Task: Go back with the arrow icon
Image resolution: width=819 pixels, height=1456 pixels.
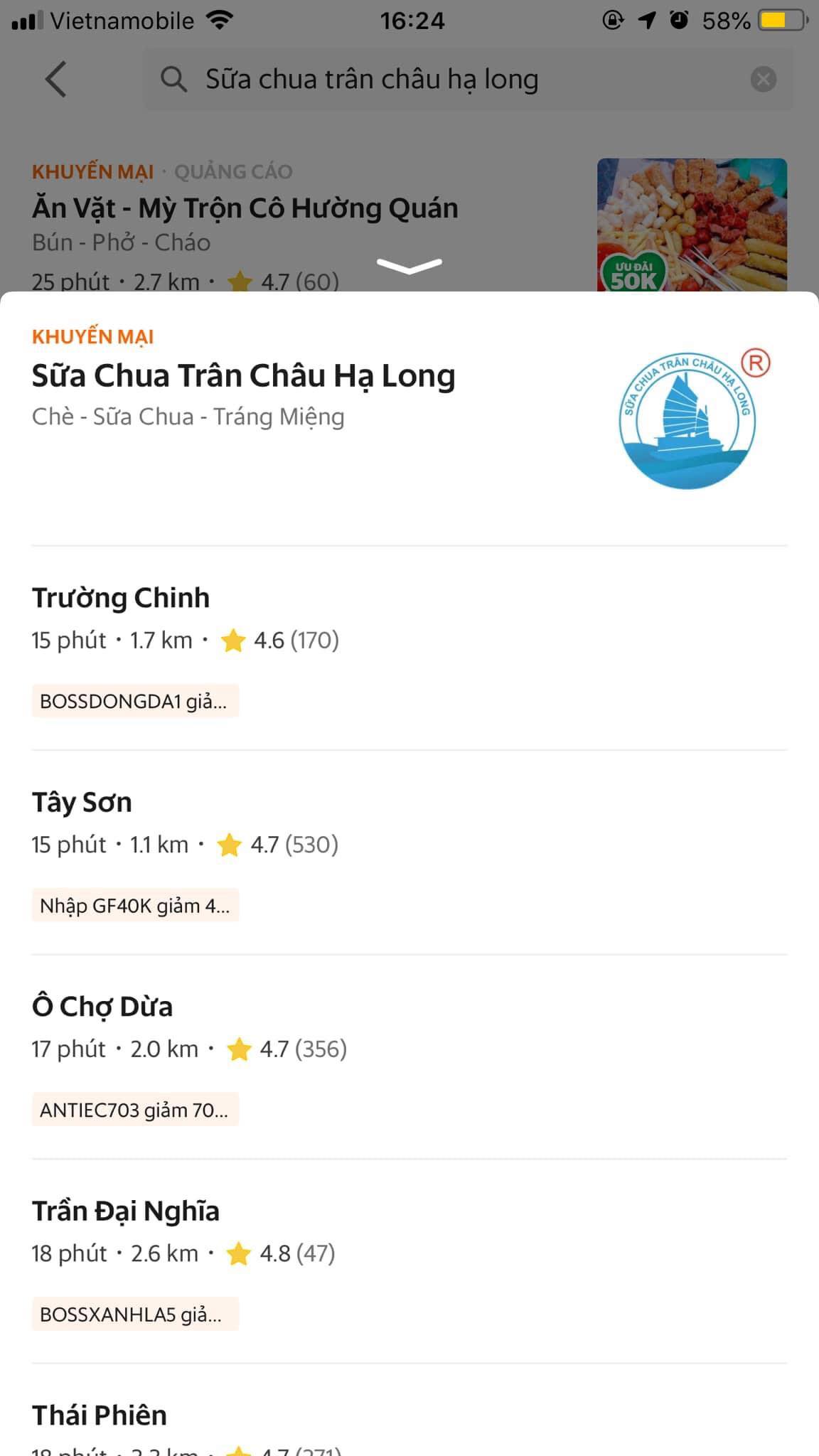Action: point(55,79)
